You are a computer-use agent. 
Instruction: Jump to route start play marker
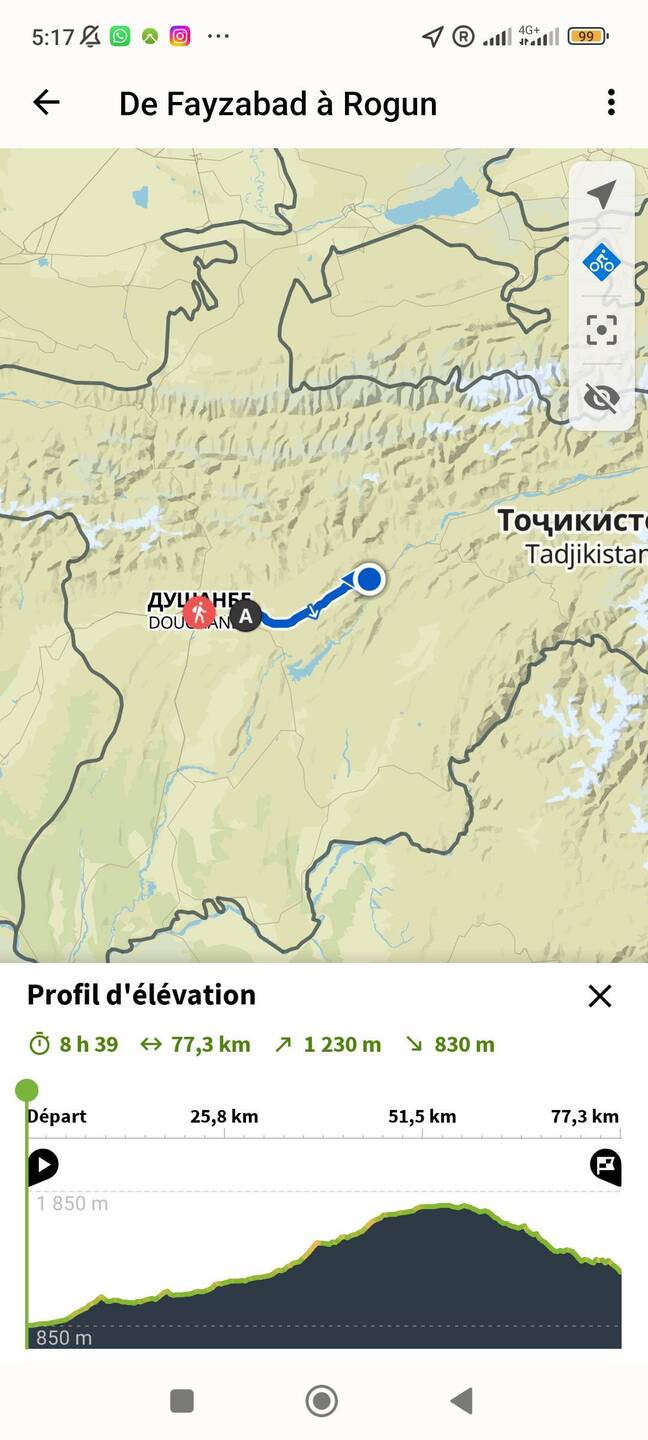[43, 1166]
